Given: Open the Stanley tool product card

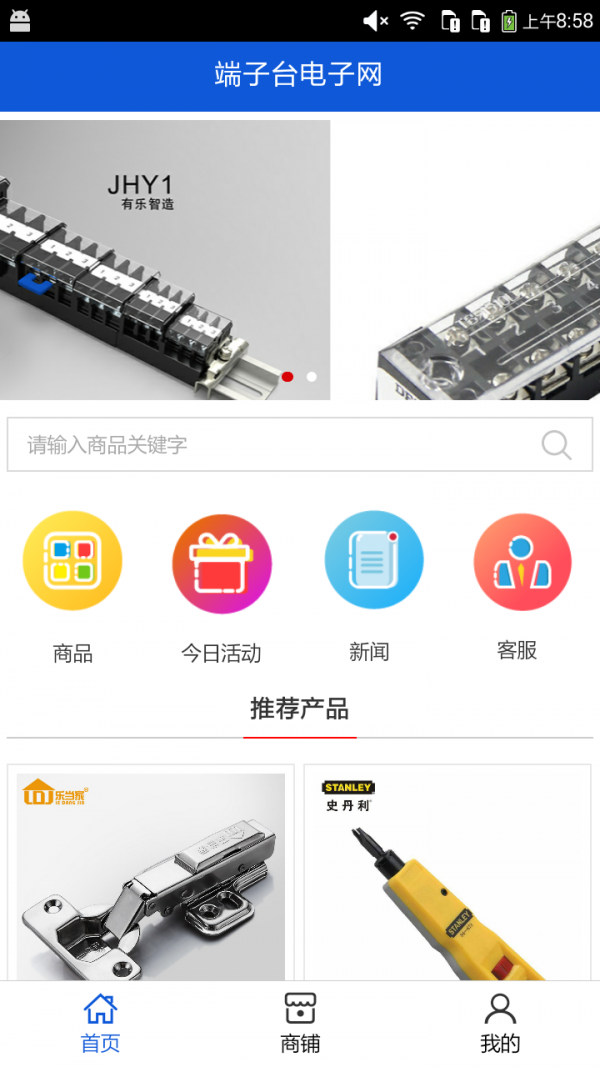Looking at the screenshot, I should tap(447, 875).
